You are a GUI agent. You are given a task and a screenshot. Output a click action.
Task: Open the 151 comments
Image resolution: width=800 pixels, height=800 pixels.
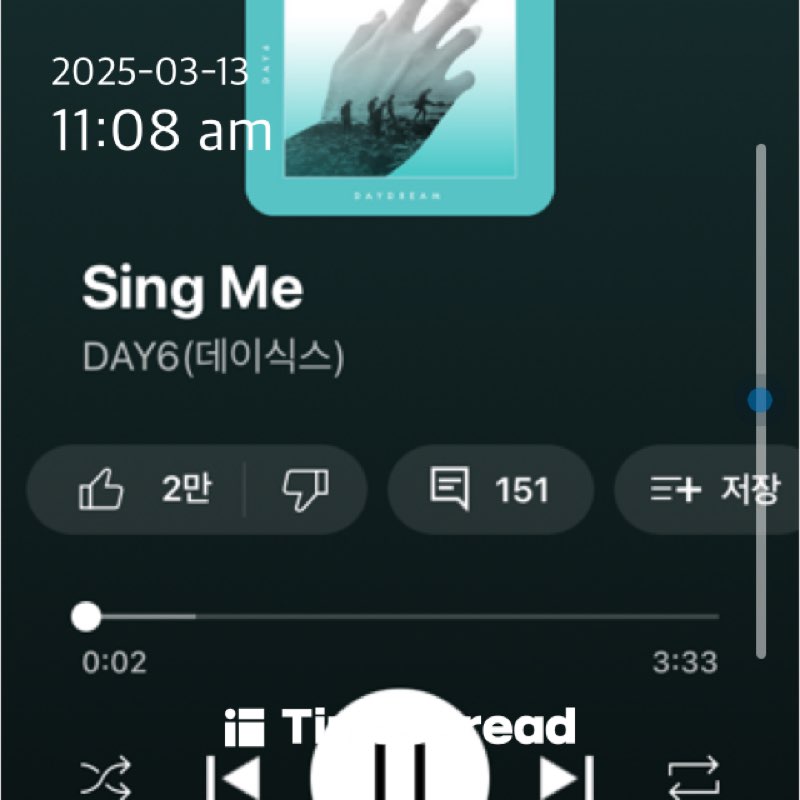(x=490, y=490)
